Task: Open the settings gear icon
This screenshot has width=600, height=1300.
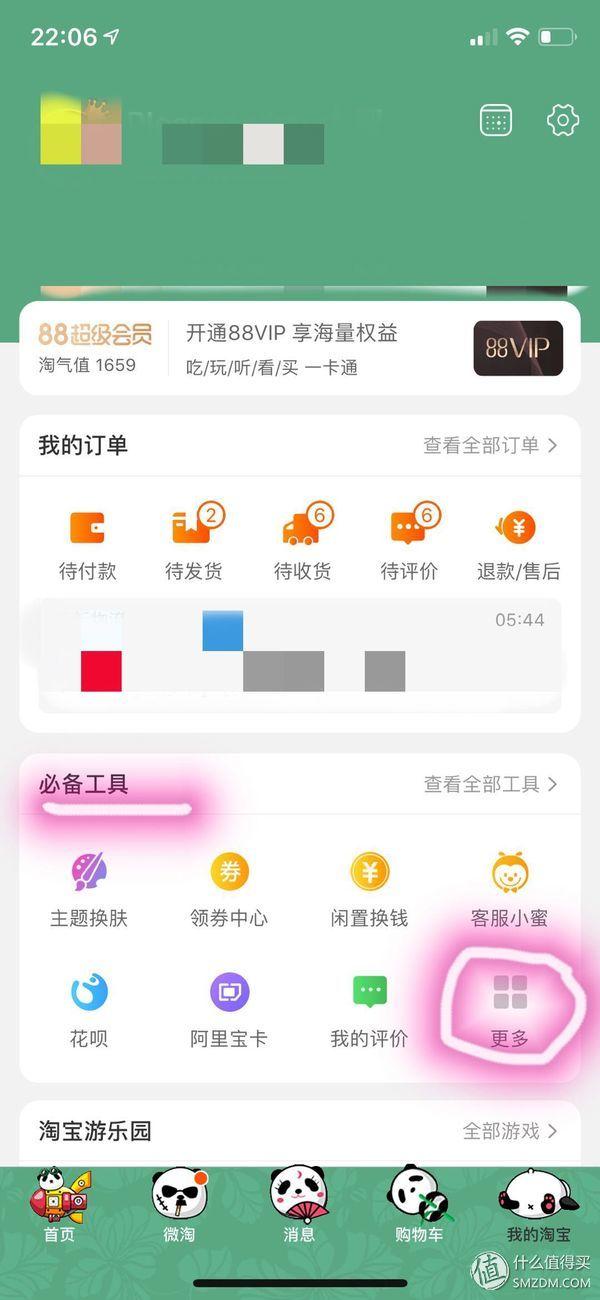Action: click(563, 121)
